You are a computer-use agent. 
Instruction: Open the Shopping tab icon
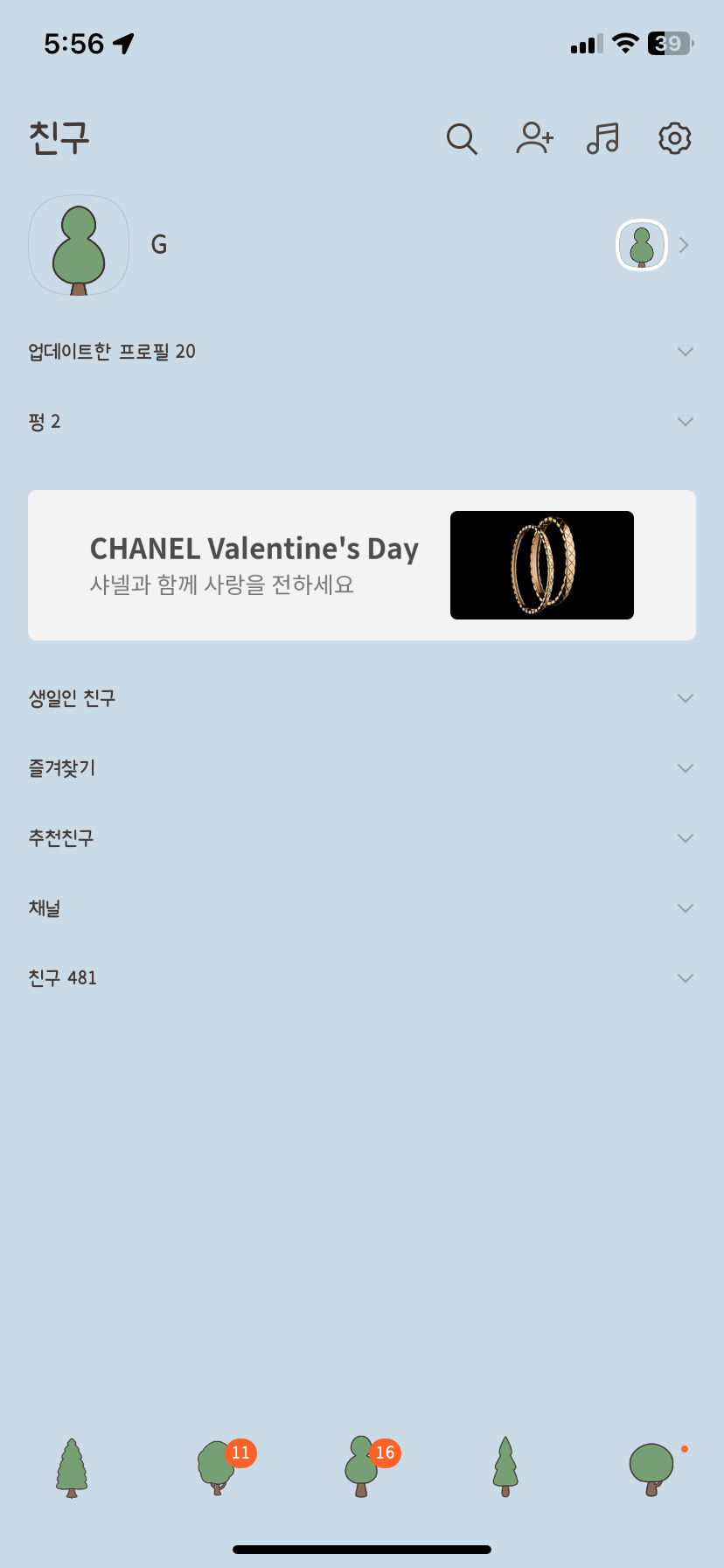506,1468
